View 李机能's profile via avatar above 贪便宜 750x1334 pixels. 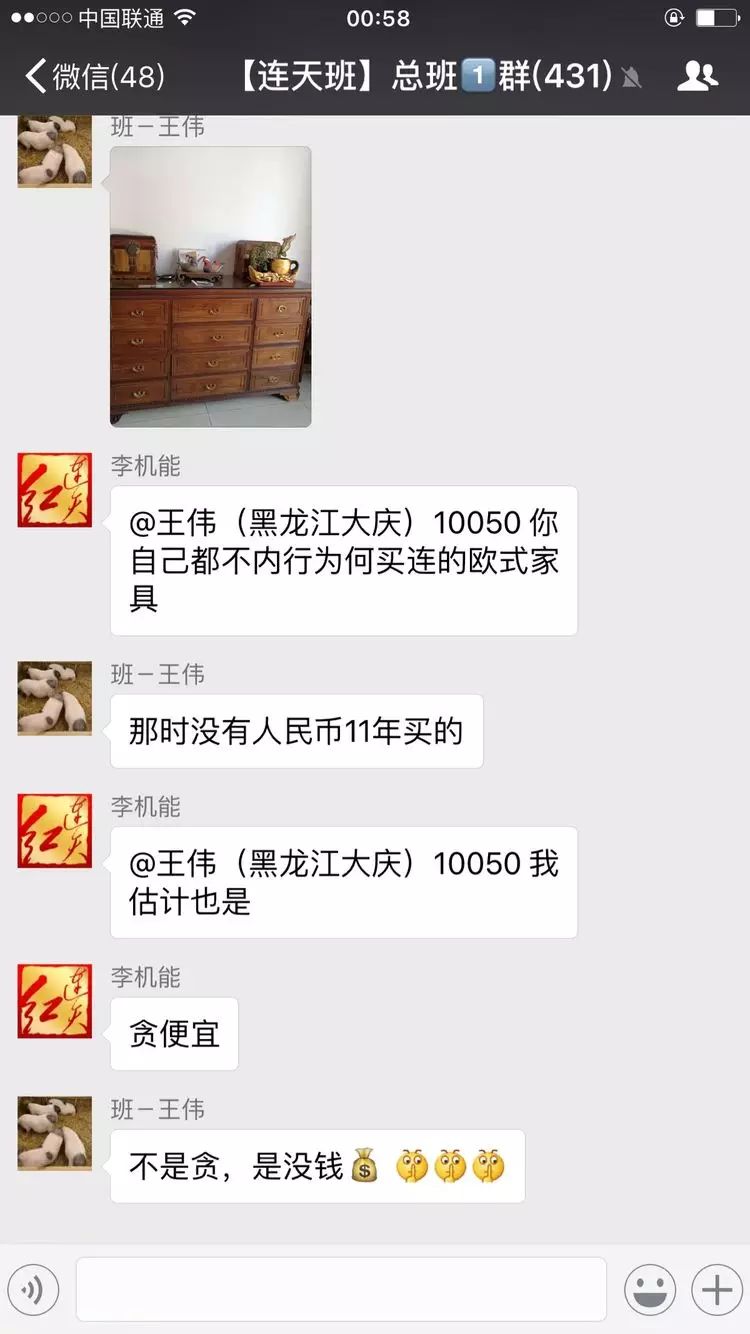pos(55,1001)
